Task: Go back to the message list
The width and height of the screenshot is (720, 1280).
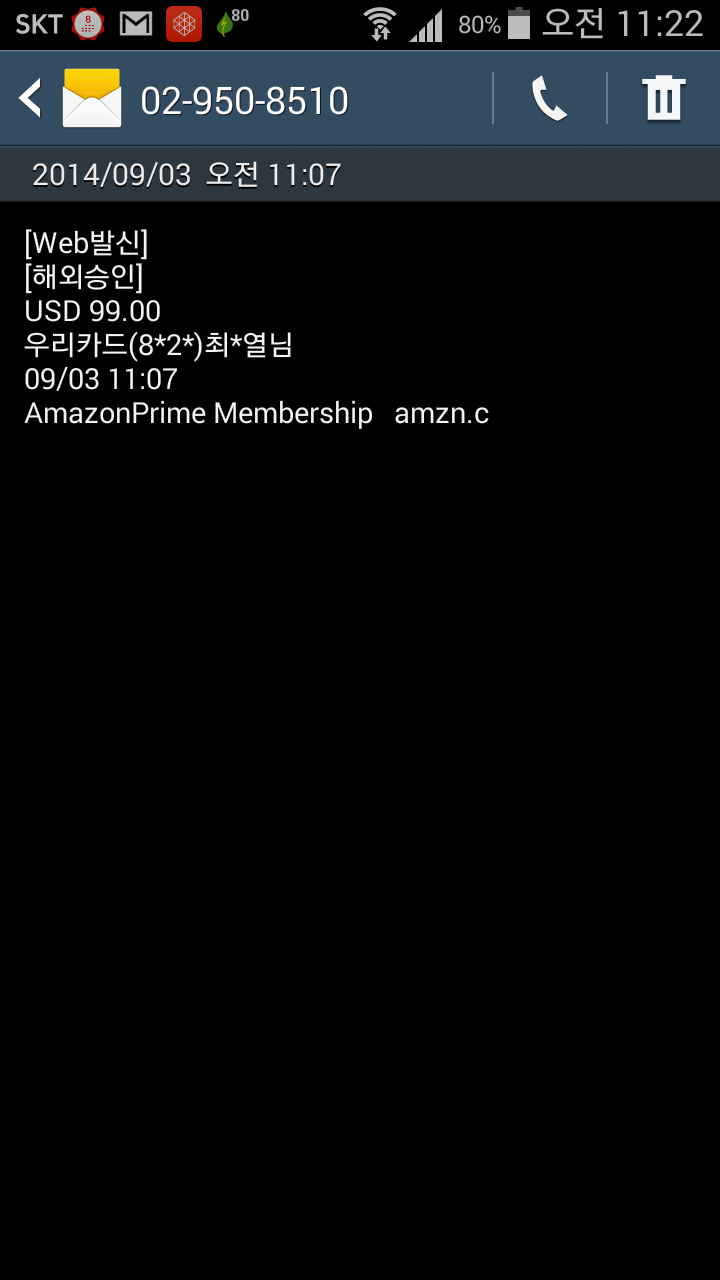Action: [x=32, y=99]
